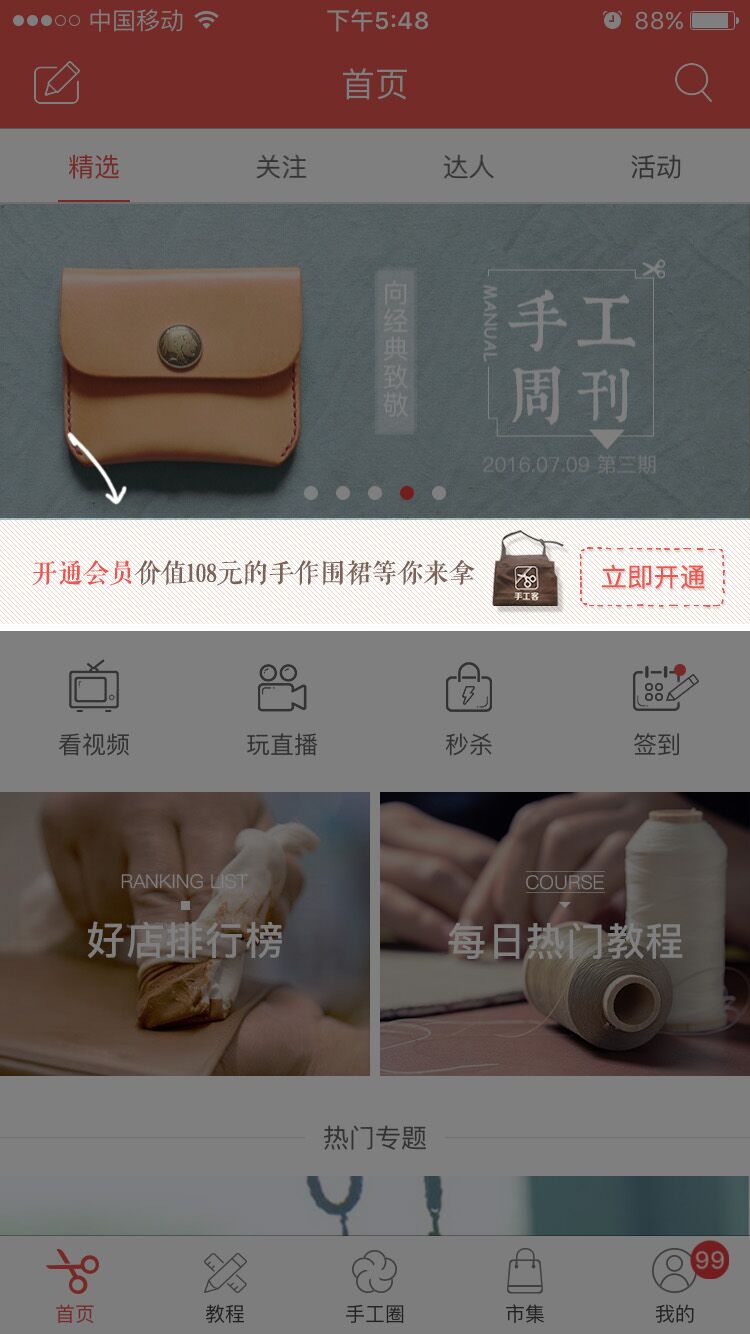Go to the 教程 bottom tab
This screenshot has height=1334, width=750.
point(225,1286)
